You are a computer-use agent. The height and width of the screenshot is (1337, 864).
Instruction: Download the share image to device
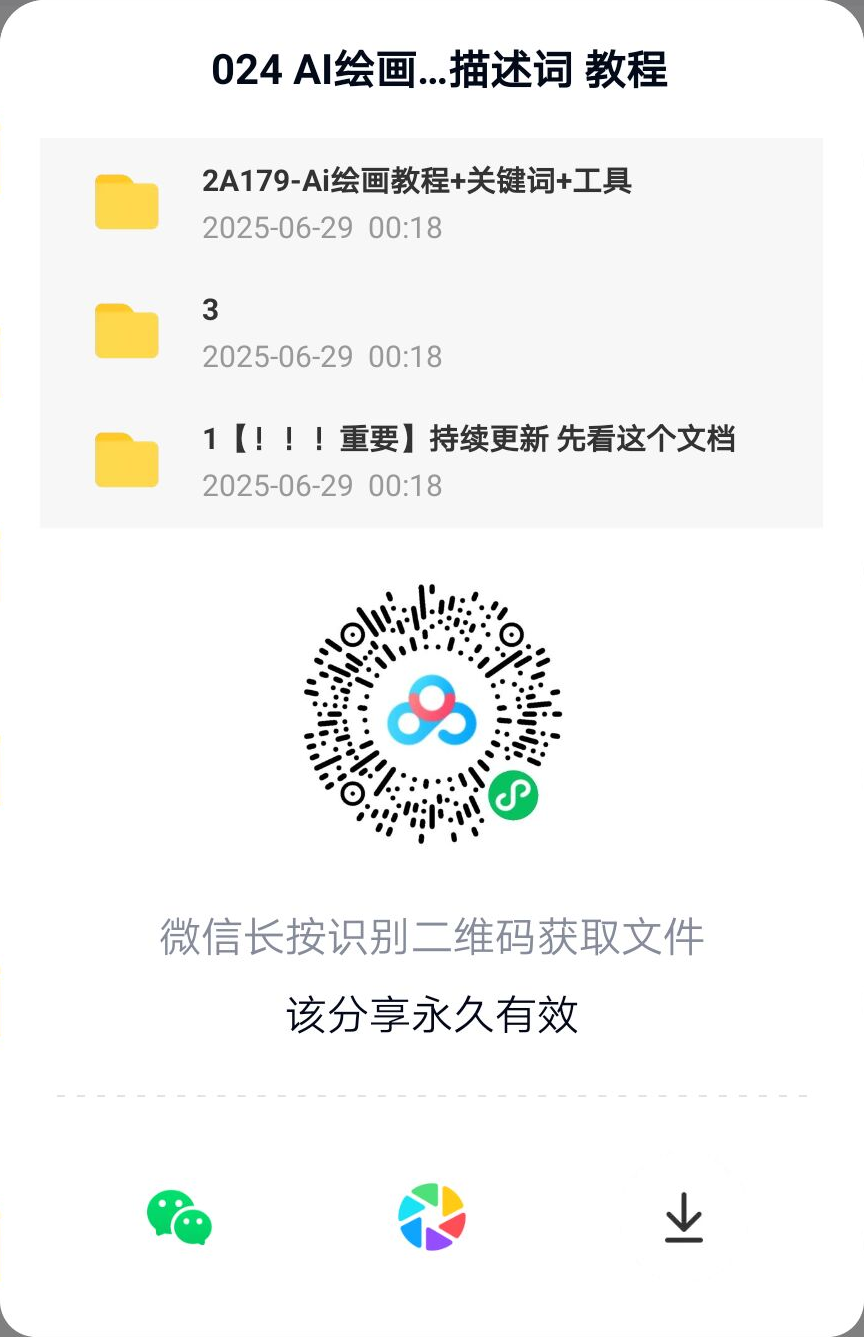pos(684,1217)
